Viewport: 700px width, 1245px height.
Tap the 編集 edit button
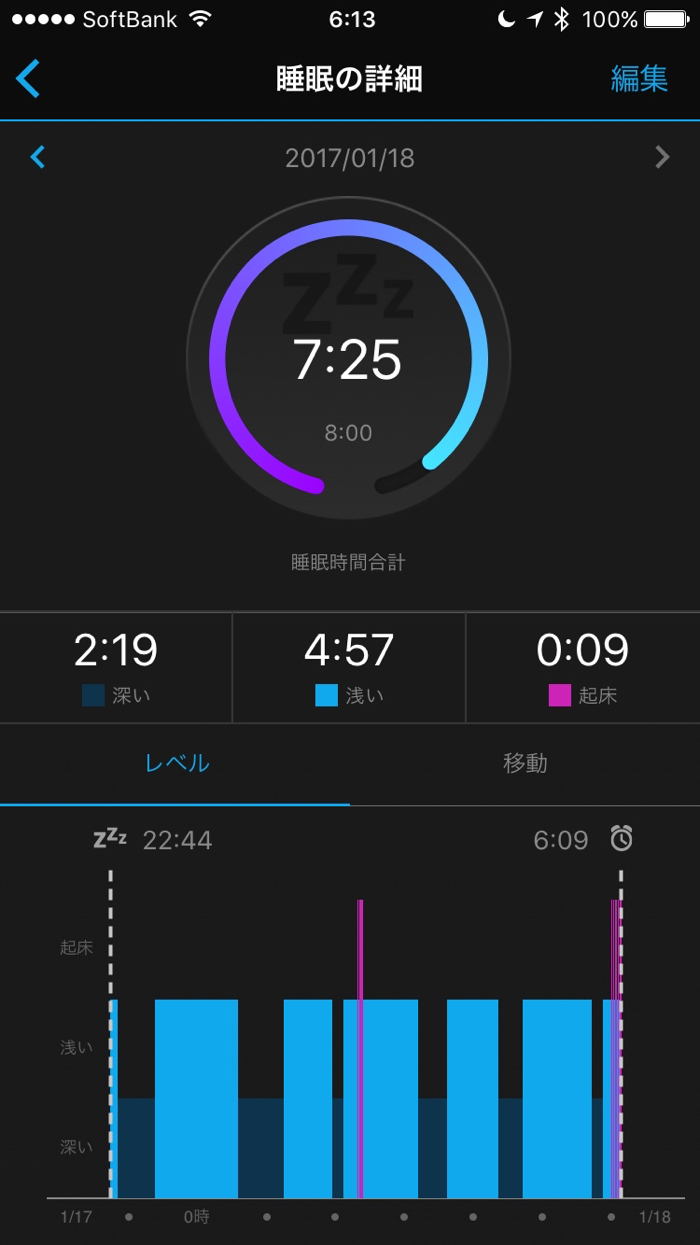[638, 79]
